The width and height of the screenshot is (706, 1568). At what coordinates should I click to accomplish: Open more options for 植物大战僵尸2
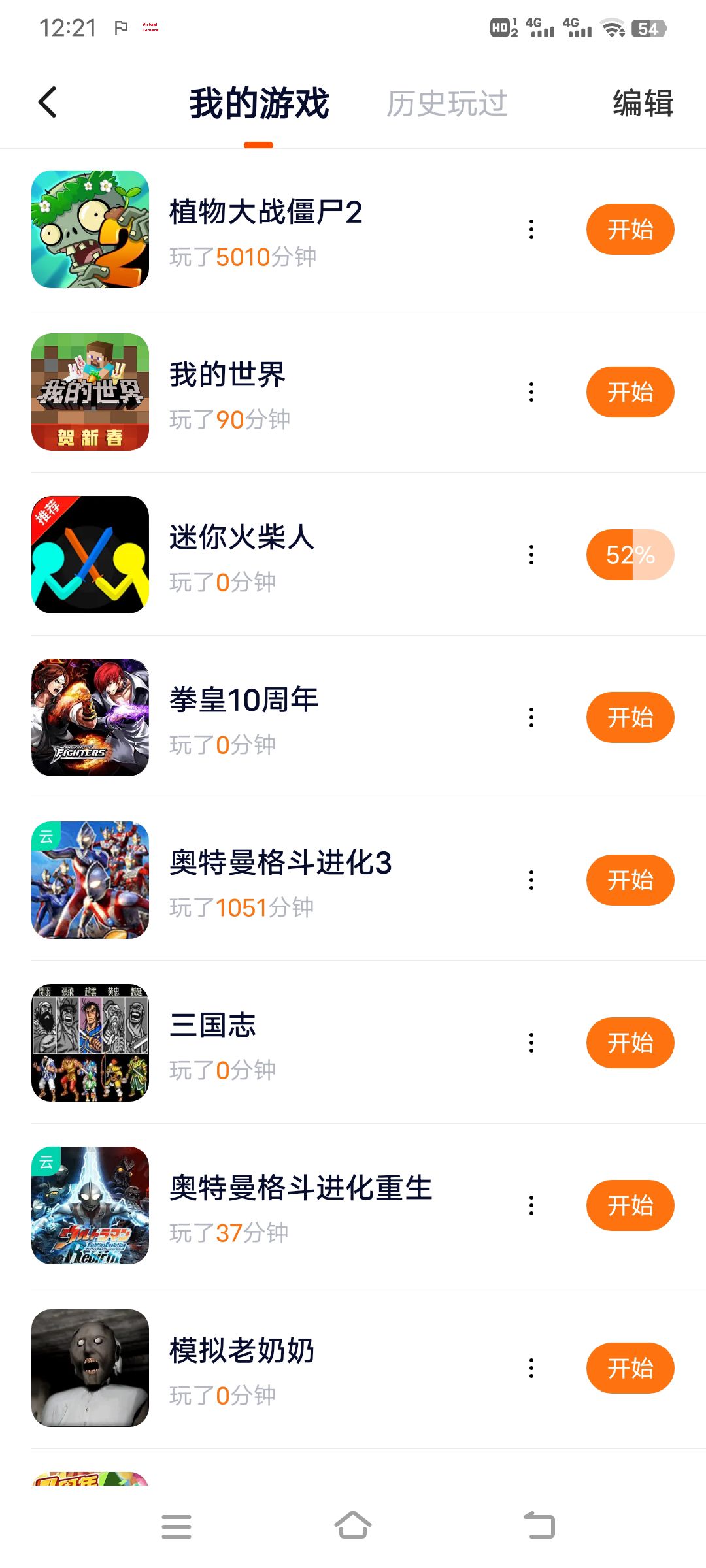(531, 229)
